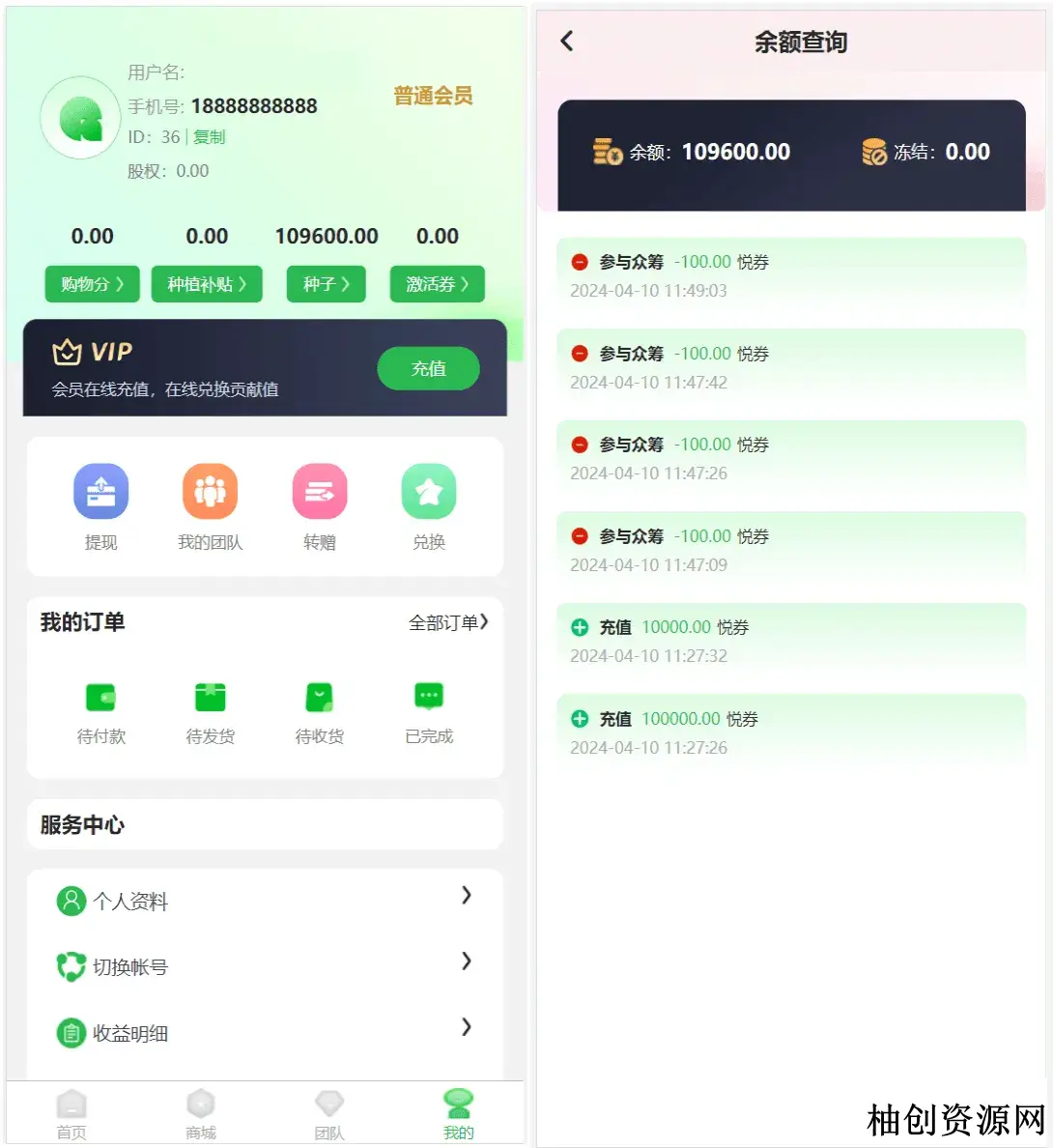Open 兑换 exchange

pos(428,506)
